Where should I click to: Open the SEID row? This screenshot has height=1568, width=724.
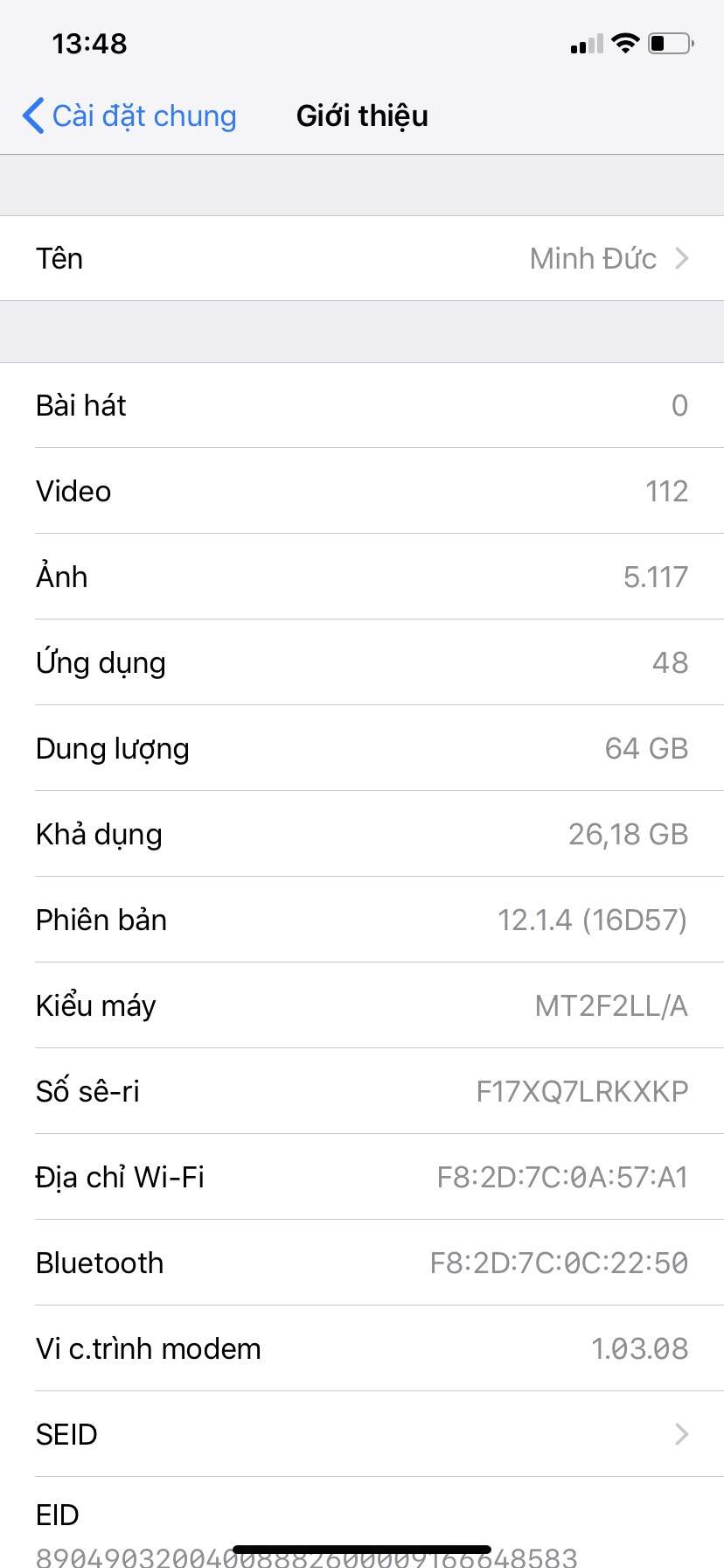362,1434
